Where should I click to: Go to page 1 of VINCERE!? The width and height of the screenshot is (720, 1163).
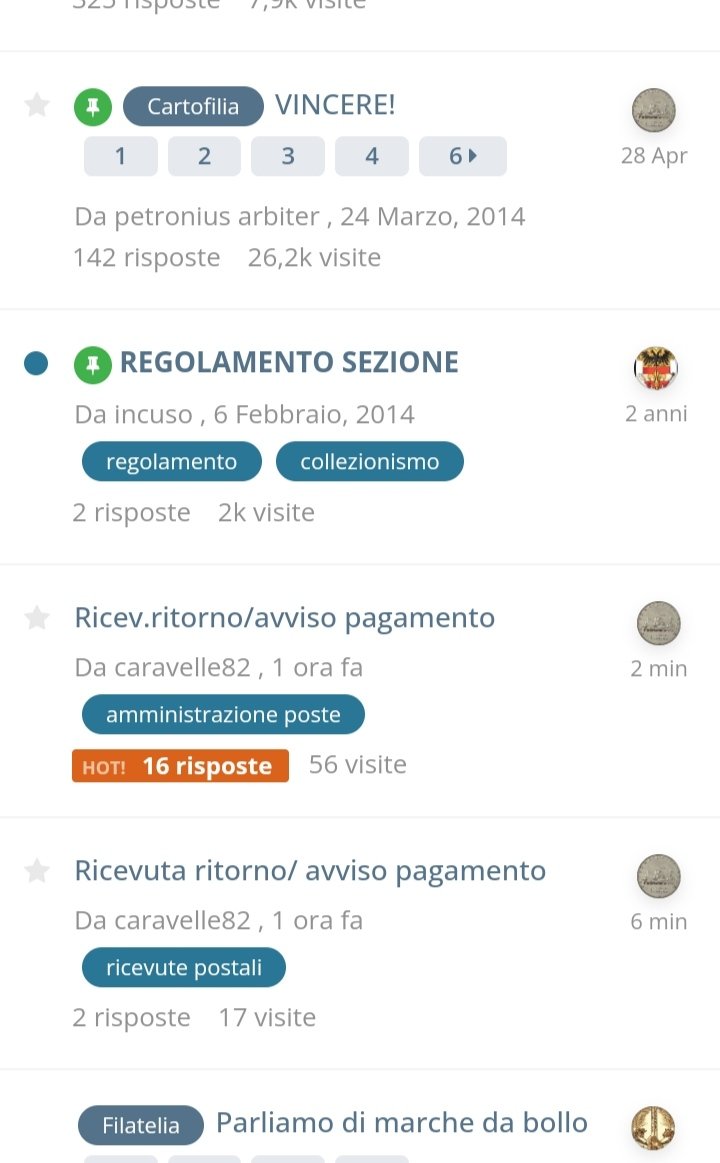pos(120,156)
